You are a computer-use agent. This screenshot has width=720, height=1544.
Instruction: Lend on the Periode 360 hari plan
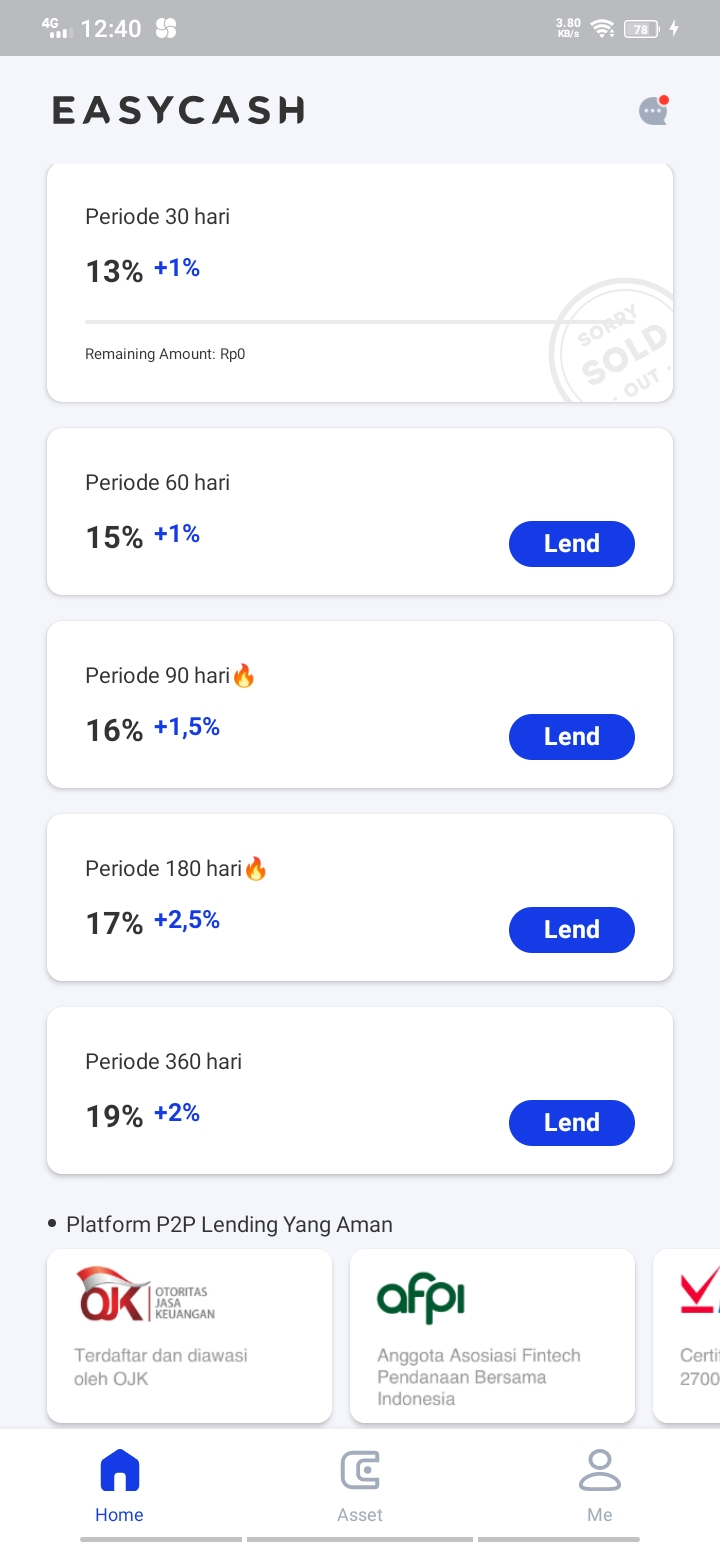(x=572, y=1123)
